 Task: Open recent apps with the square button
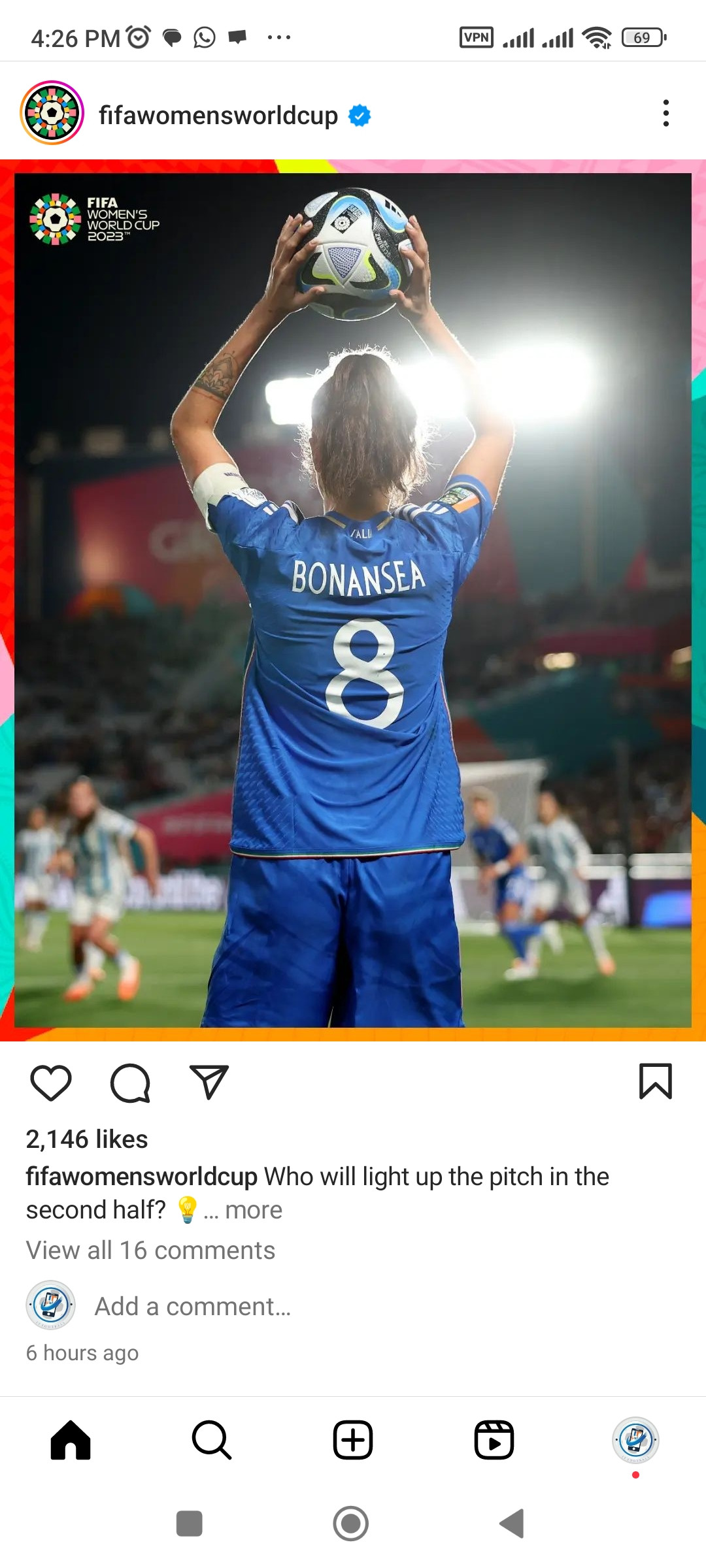(190, 1524)
